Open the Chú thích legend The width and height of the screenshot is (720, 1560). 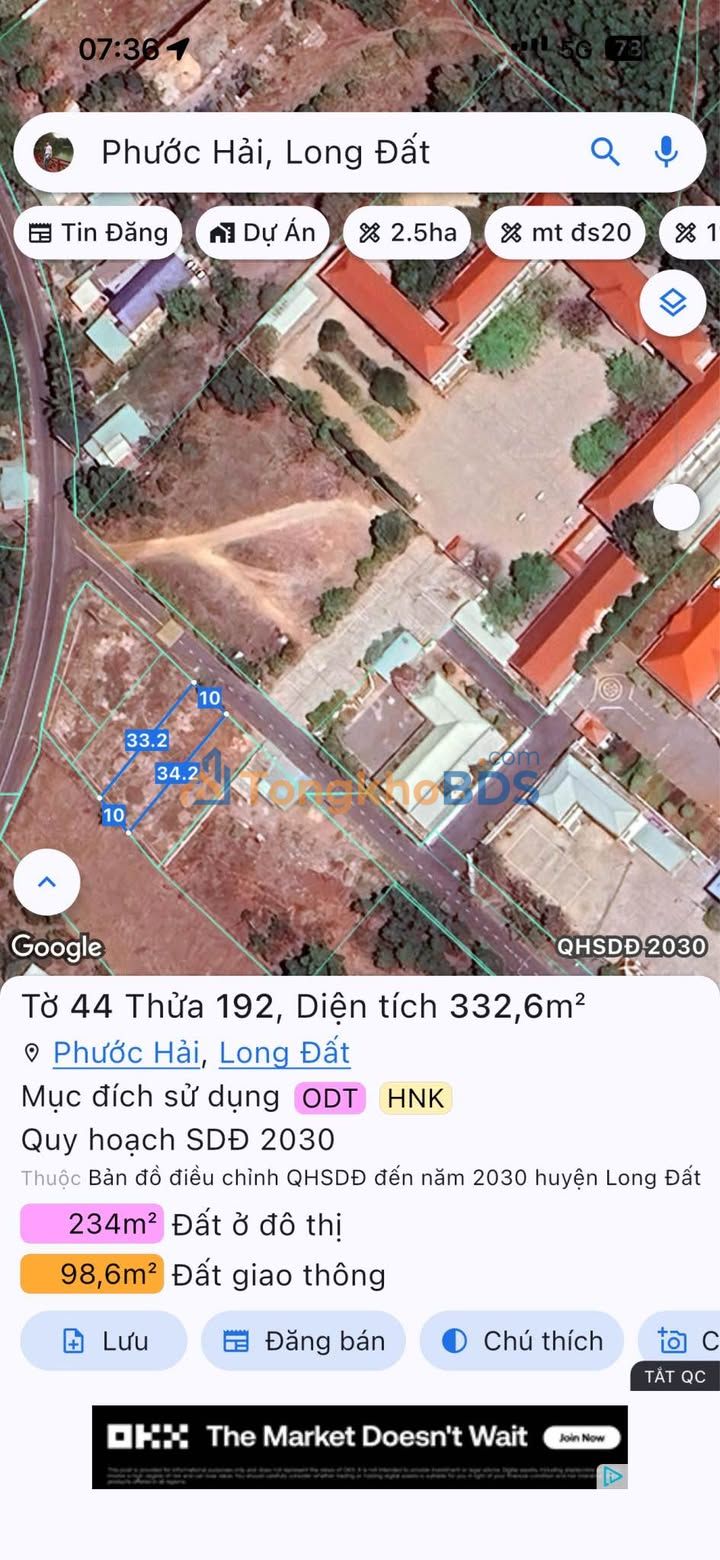522,1341
